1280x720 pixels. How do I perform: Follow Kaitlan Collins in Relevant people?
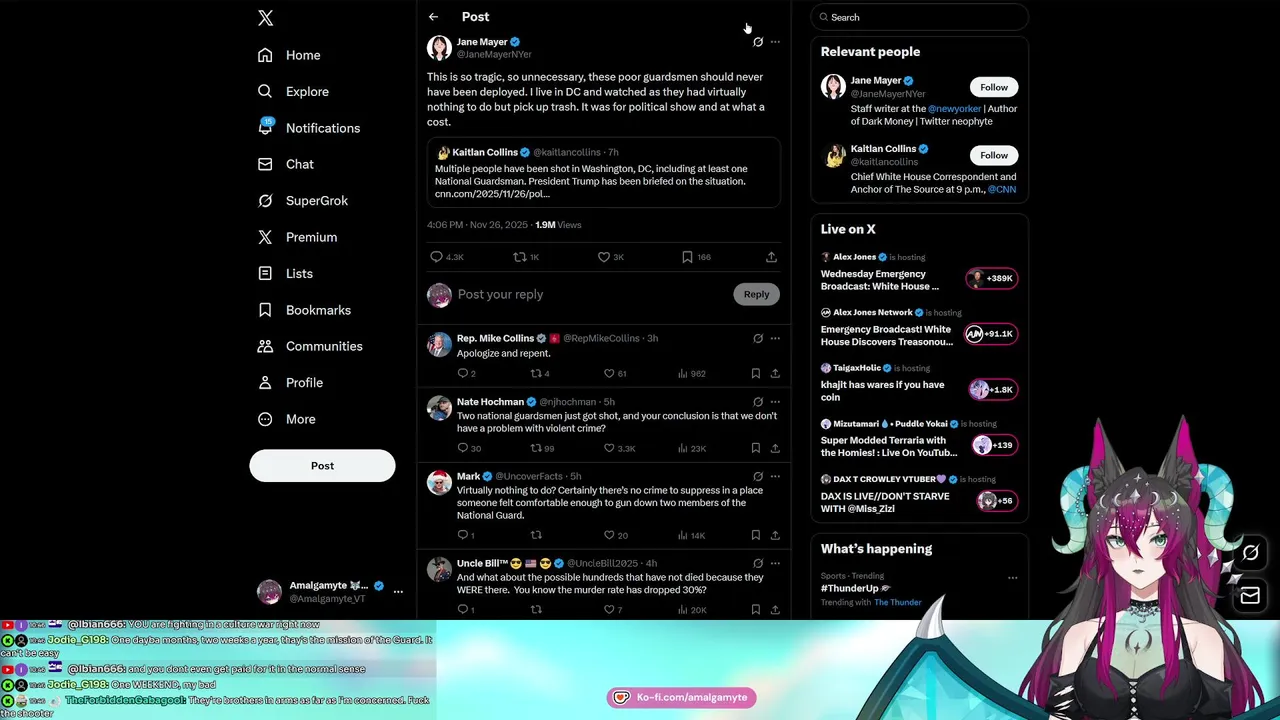(x=993, y=155)
